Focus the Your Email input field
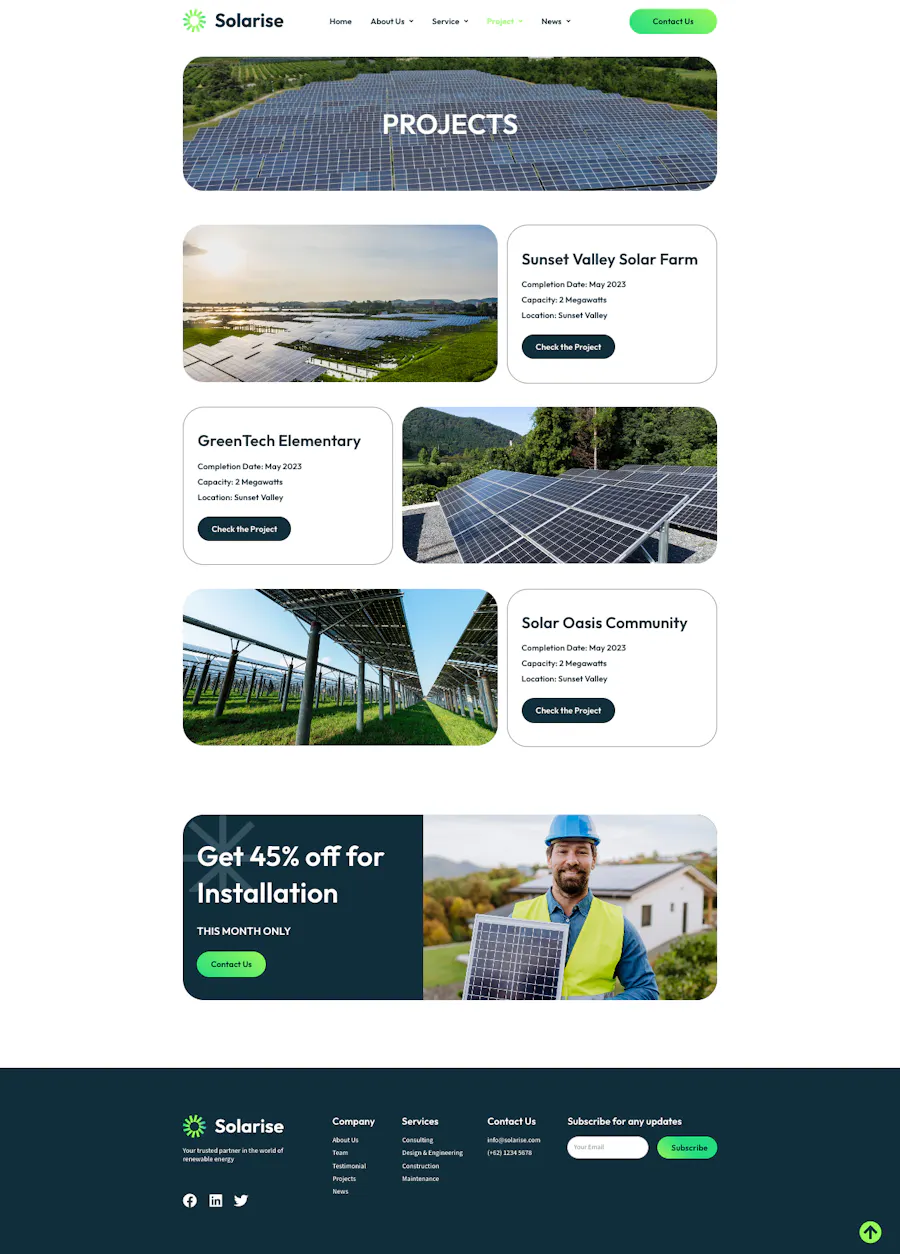 (607, 1147)
